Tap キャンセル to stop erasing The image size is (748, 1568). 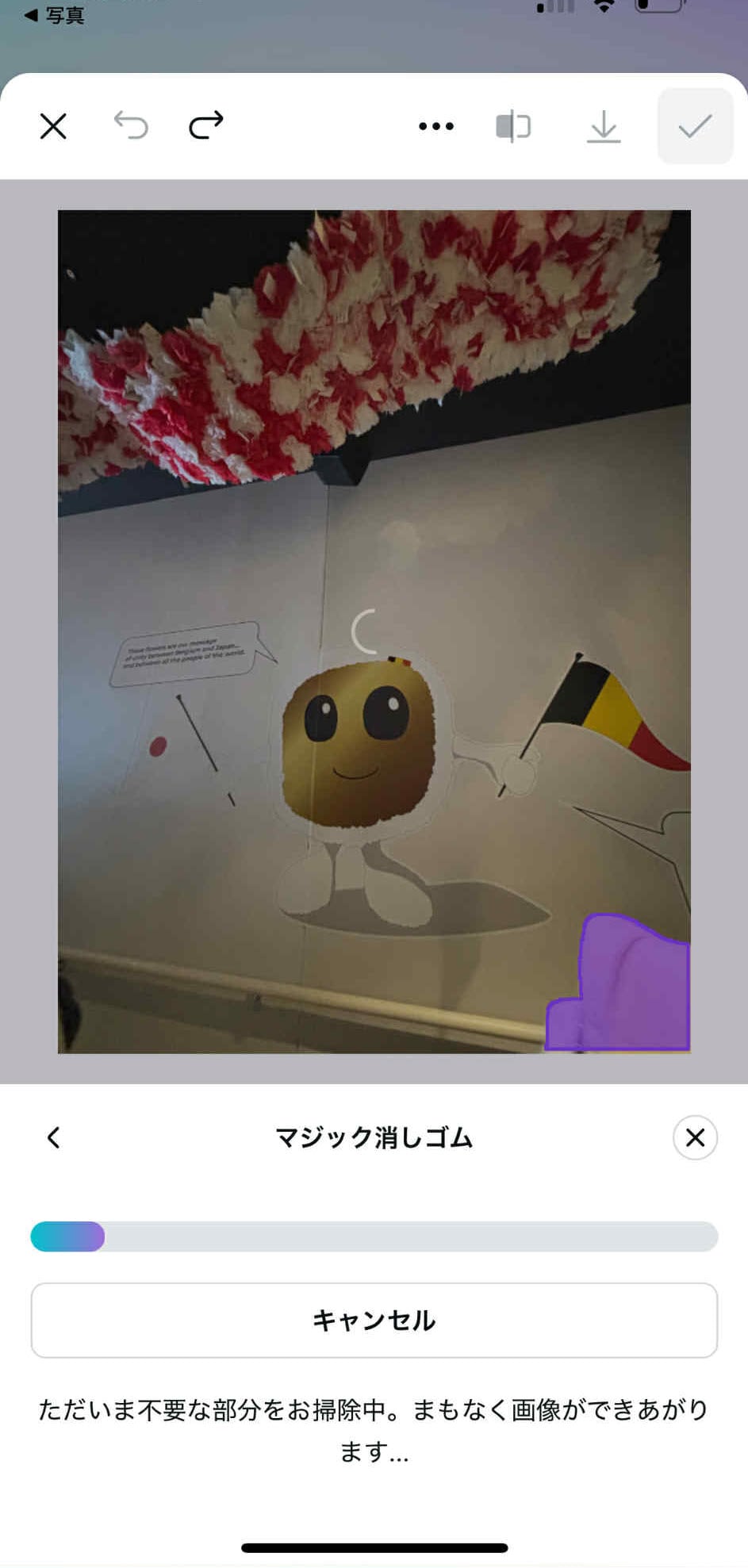374,1321
